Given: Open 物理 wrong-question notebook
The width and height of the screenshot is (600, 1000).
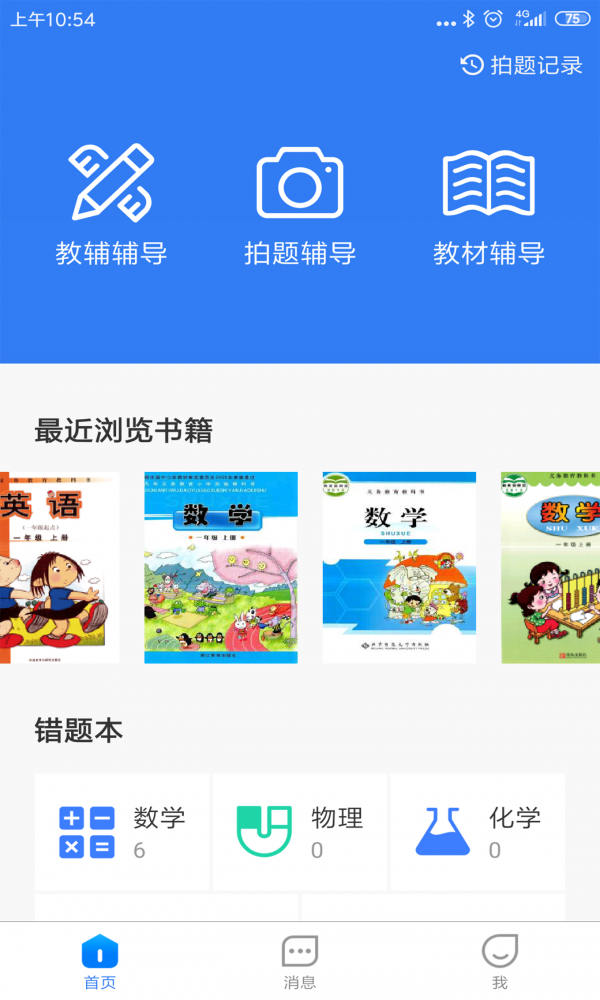Looking at the screenshot, I should point(300,832).
